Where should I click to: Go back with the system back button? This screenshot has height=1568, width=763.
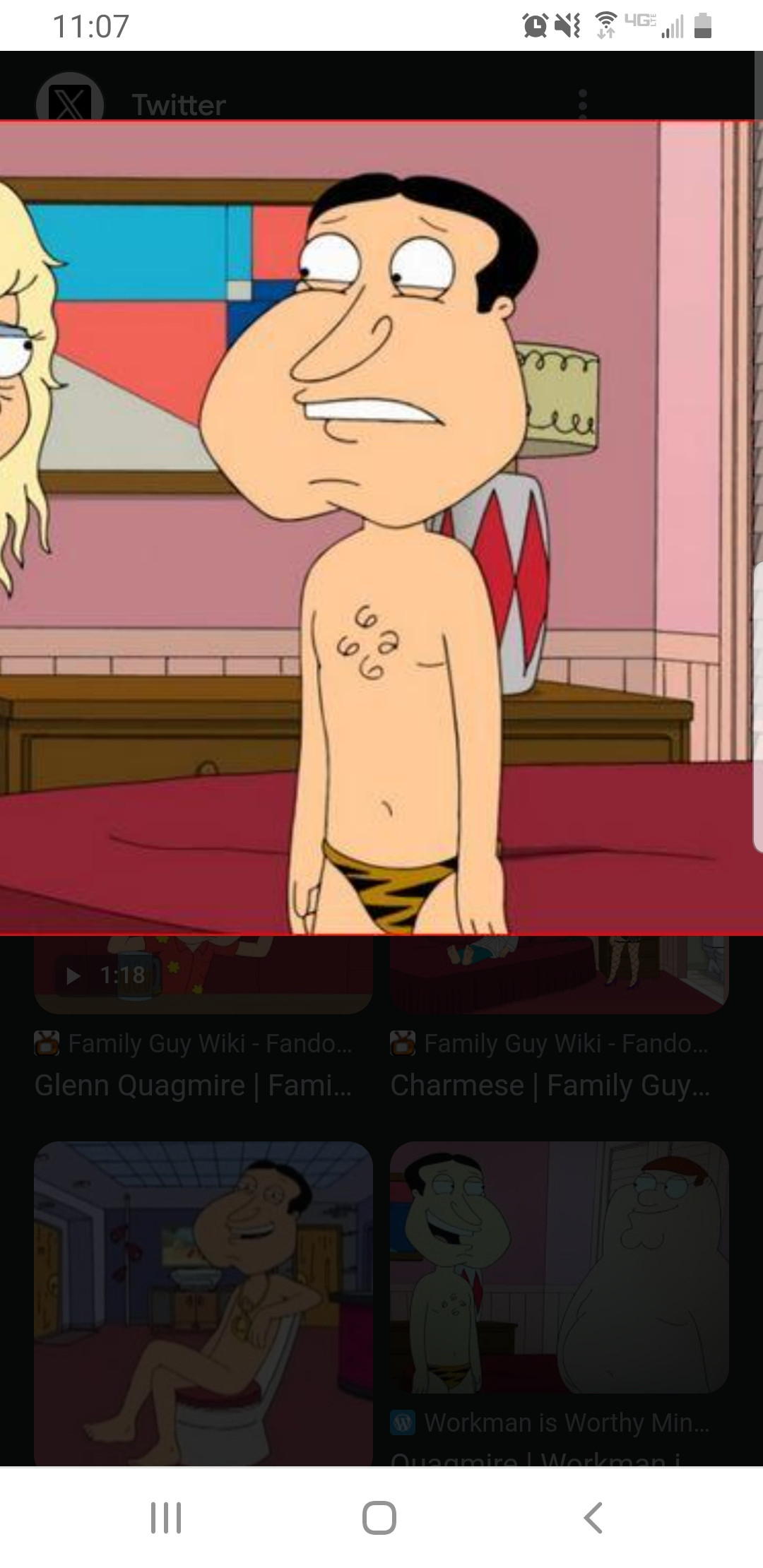click(593, 1517)
